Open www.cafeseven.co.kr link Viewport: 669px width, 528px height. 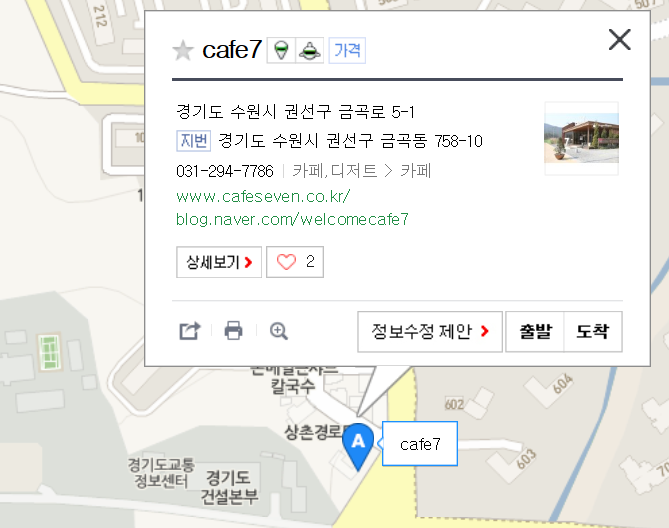(263, 197)
